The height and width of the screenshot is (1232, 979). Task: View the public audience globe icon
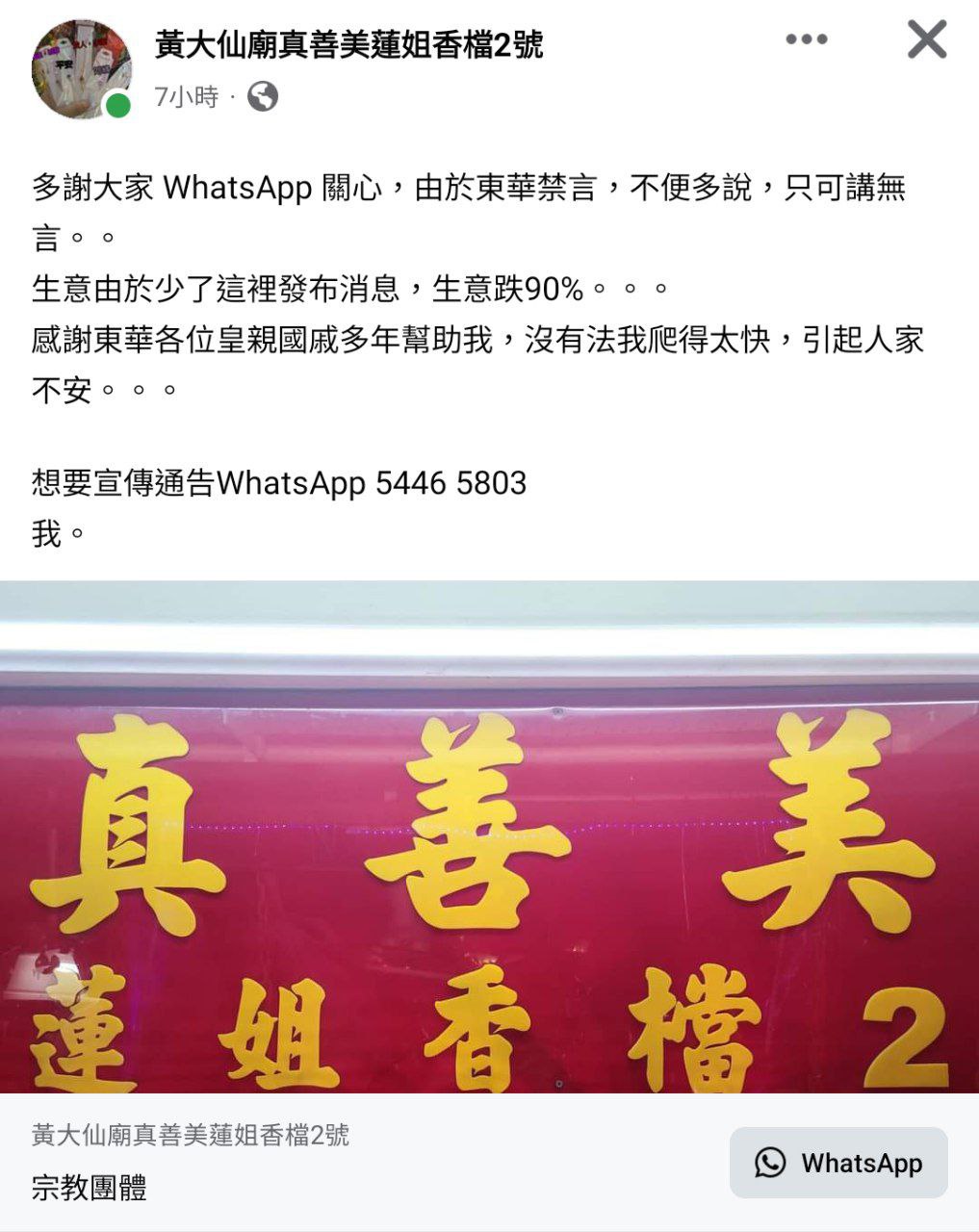tap(263, 96)
